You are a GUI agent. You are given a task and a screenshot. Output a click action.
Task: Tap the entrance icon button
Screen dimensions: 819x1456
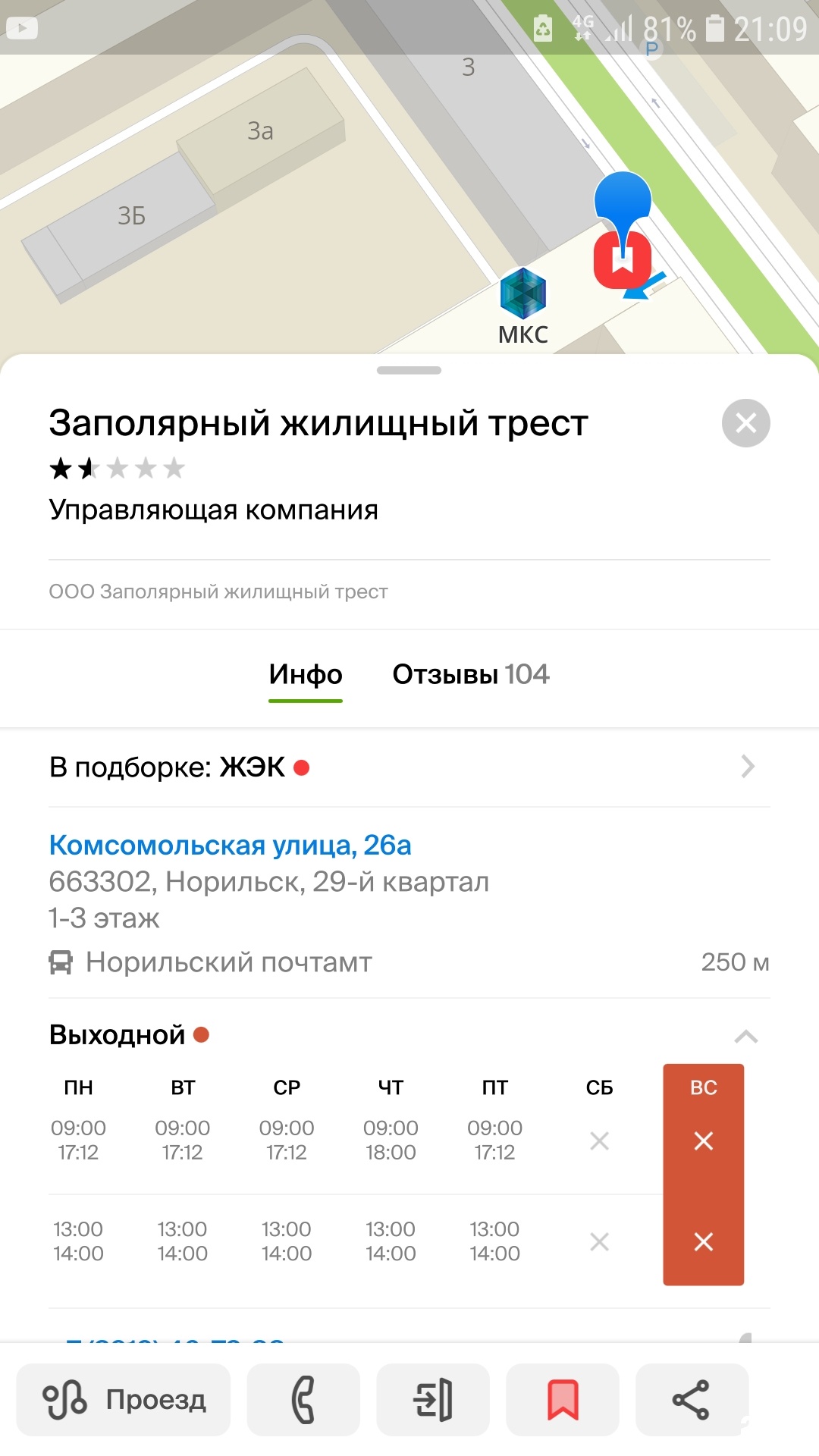coord(433,1400)
